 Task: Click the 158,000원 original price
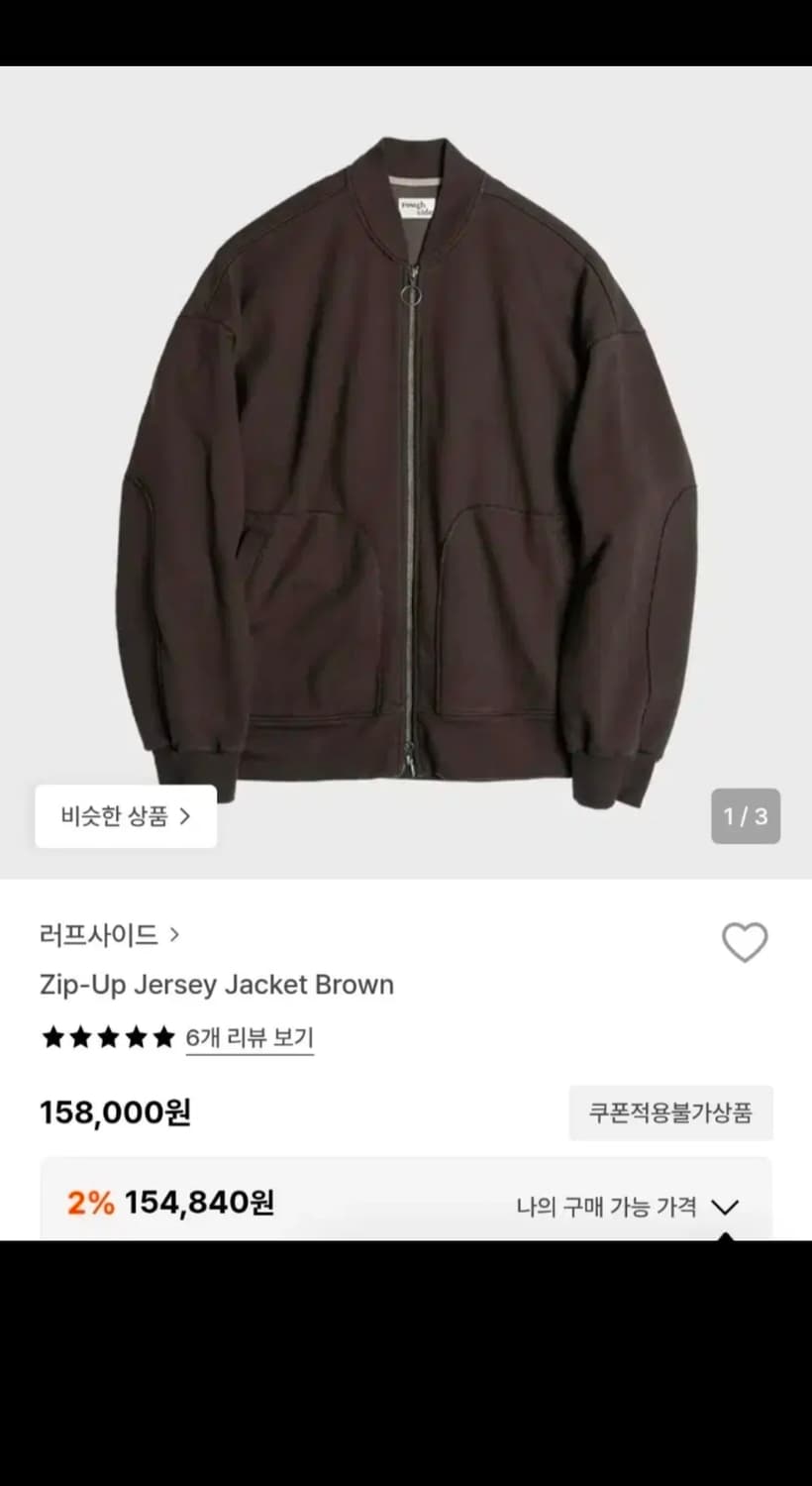(x=113, y=1113)
